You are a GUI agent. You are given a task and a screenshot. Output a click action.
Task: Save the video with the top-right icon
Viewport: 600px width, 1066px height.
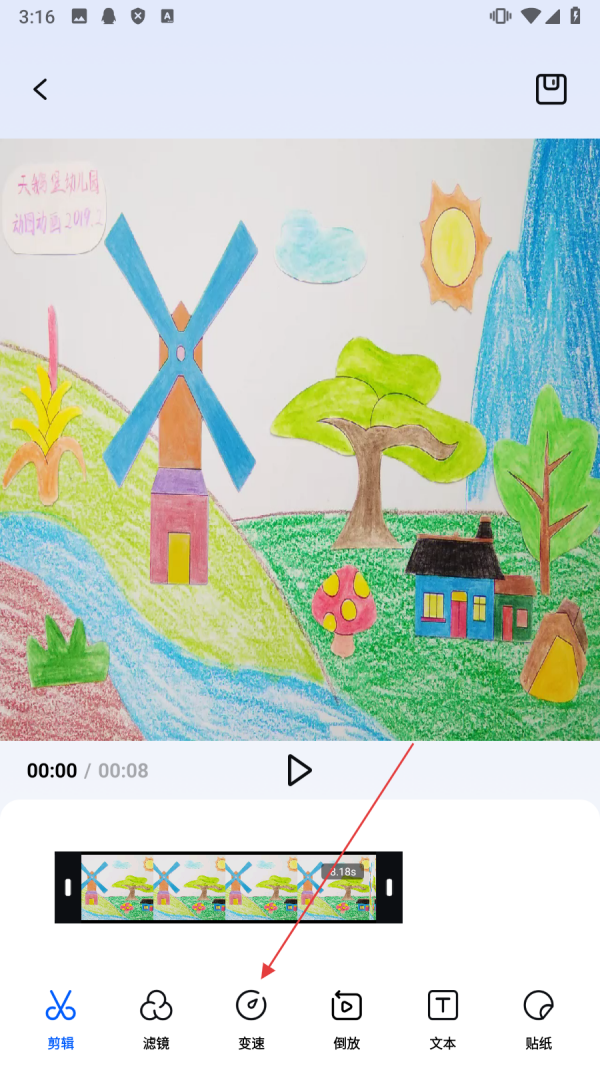pyautogui.click(x=551, y=89)
